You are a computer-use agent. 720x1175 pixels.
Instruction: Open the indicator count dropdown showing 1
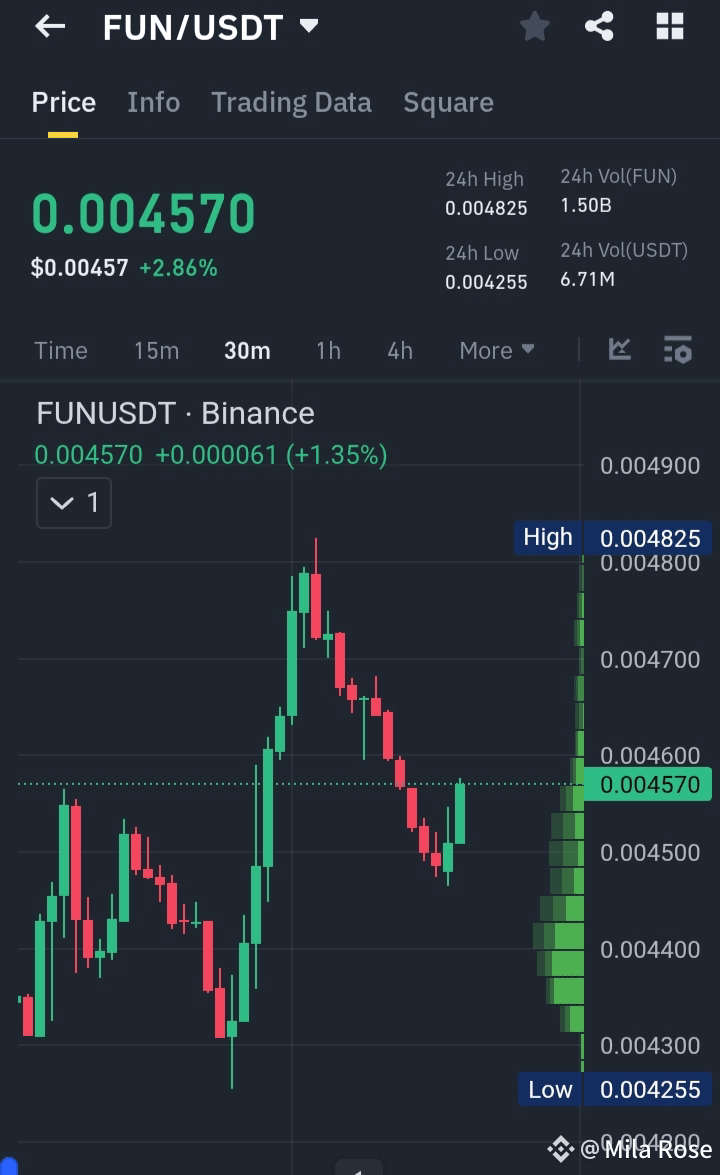click(73, 502)
